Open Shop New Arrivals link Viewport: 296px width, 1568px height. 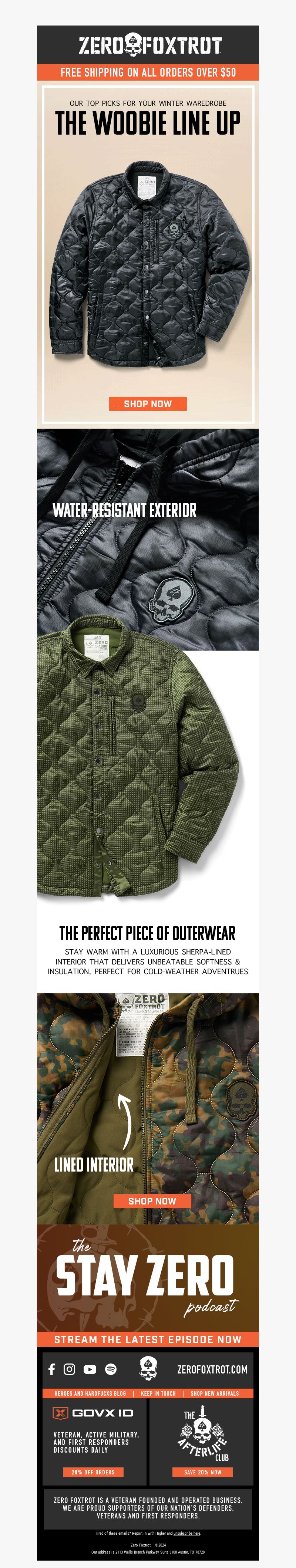(214, 1393)
